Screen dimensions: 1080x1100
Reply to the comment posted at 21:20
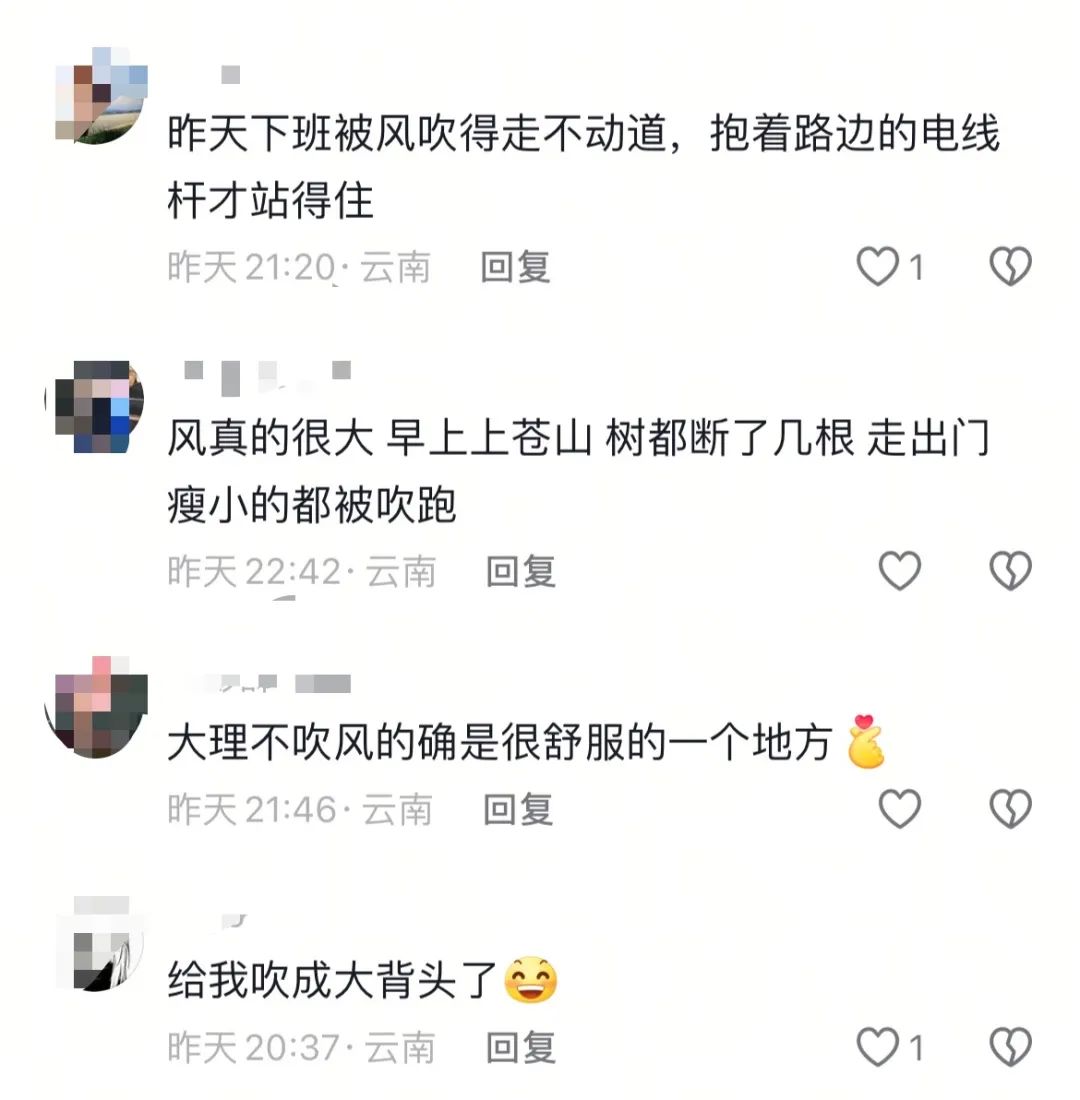point(515,267)
